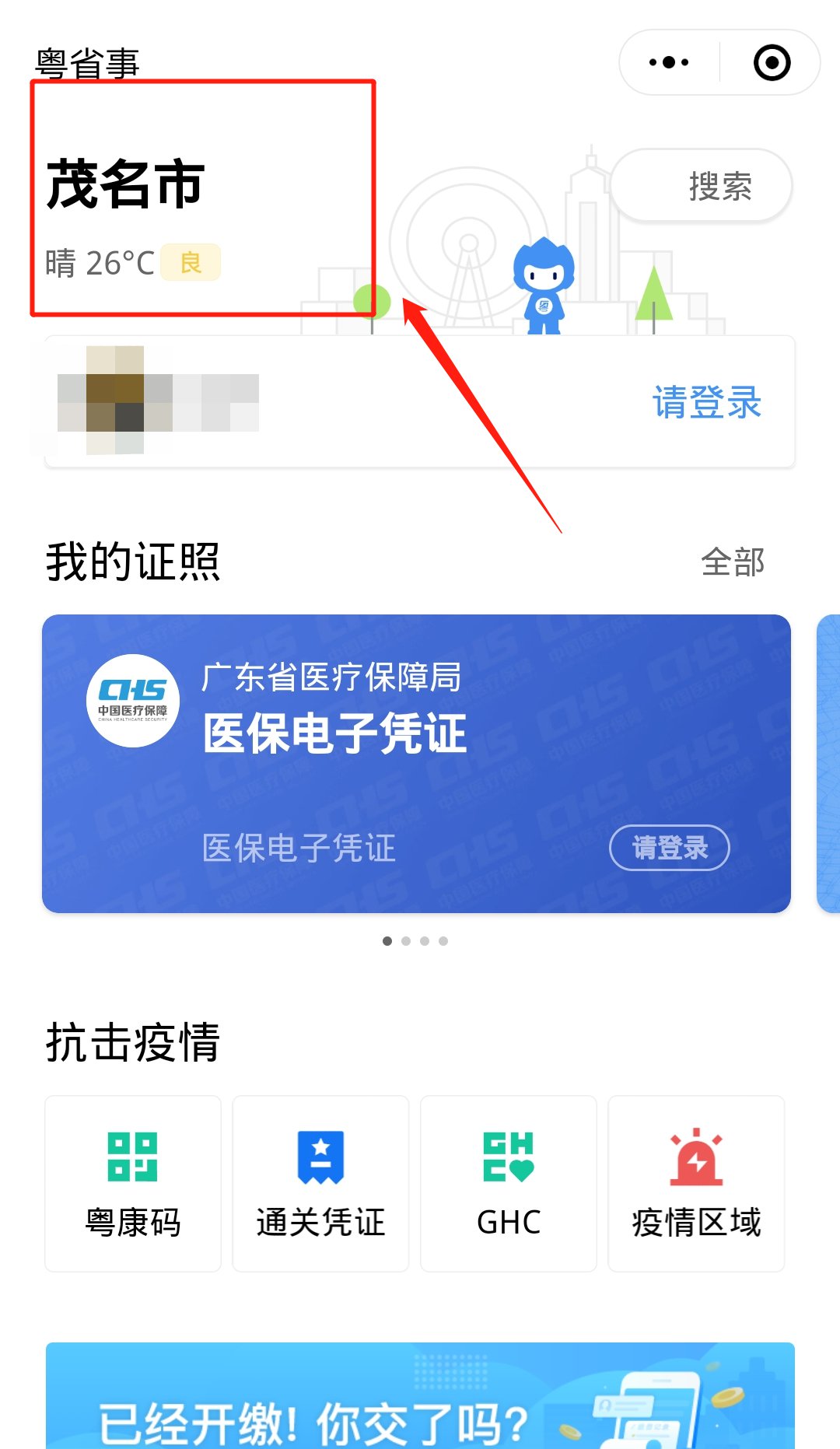Close the mini program via circle icon
840x1449 pixels.
[772, 62]
